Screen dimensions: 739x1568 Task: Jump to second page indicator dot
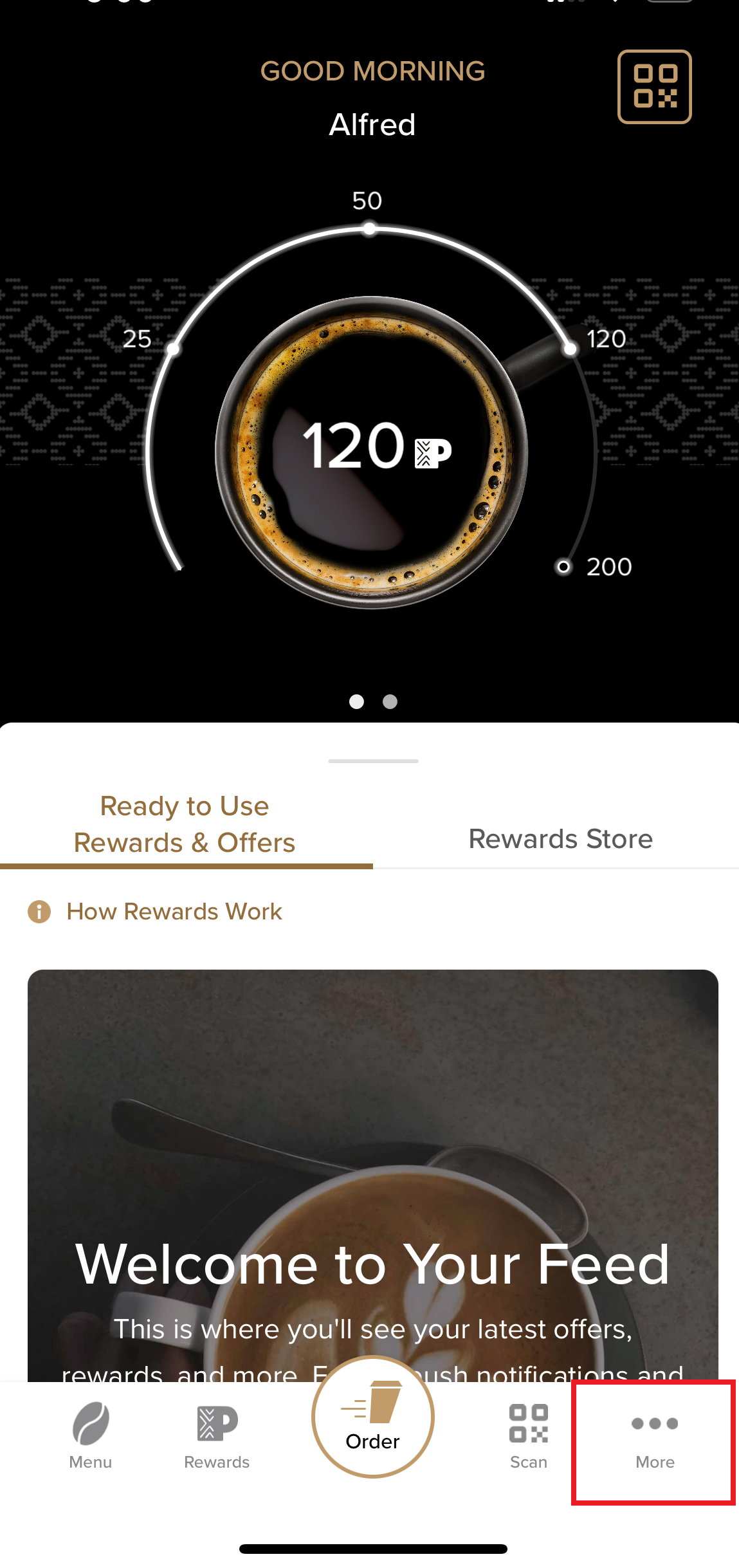click(390, 701)
